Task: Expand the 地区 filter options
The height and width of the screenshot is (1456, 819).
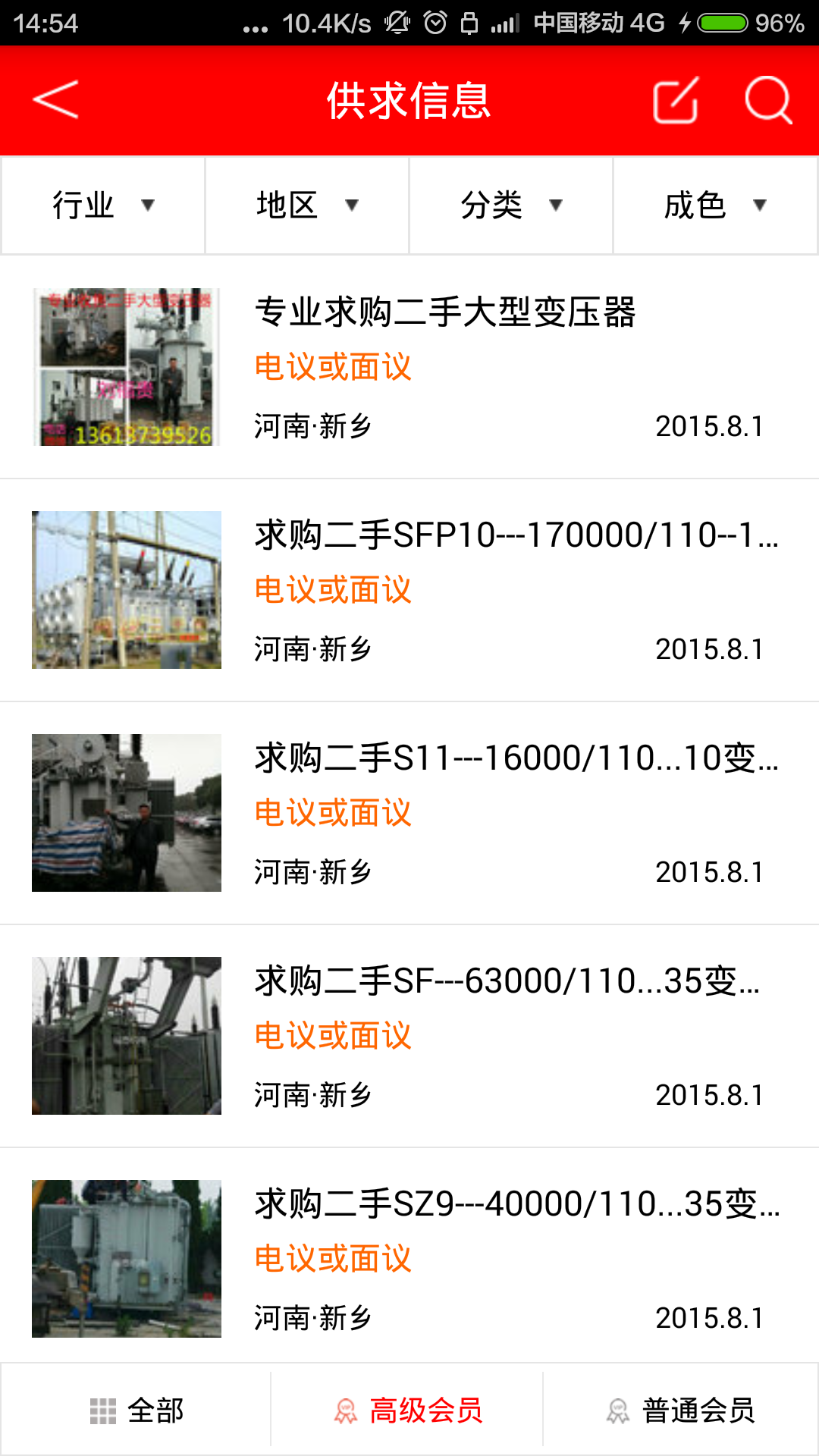Action: [x=307, y=205]
